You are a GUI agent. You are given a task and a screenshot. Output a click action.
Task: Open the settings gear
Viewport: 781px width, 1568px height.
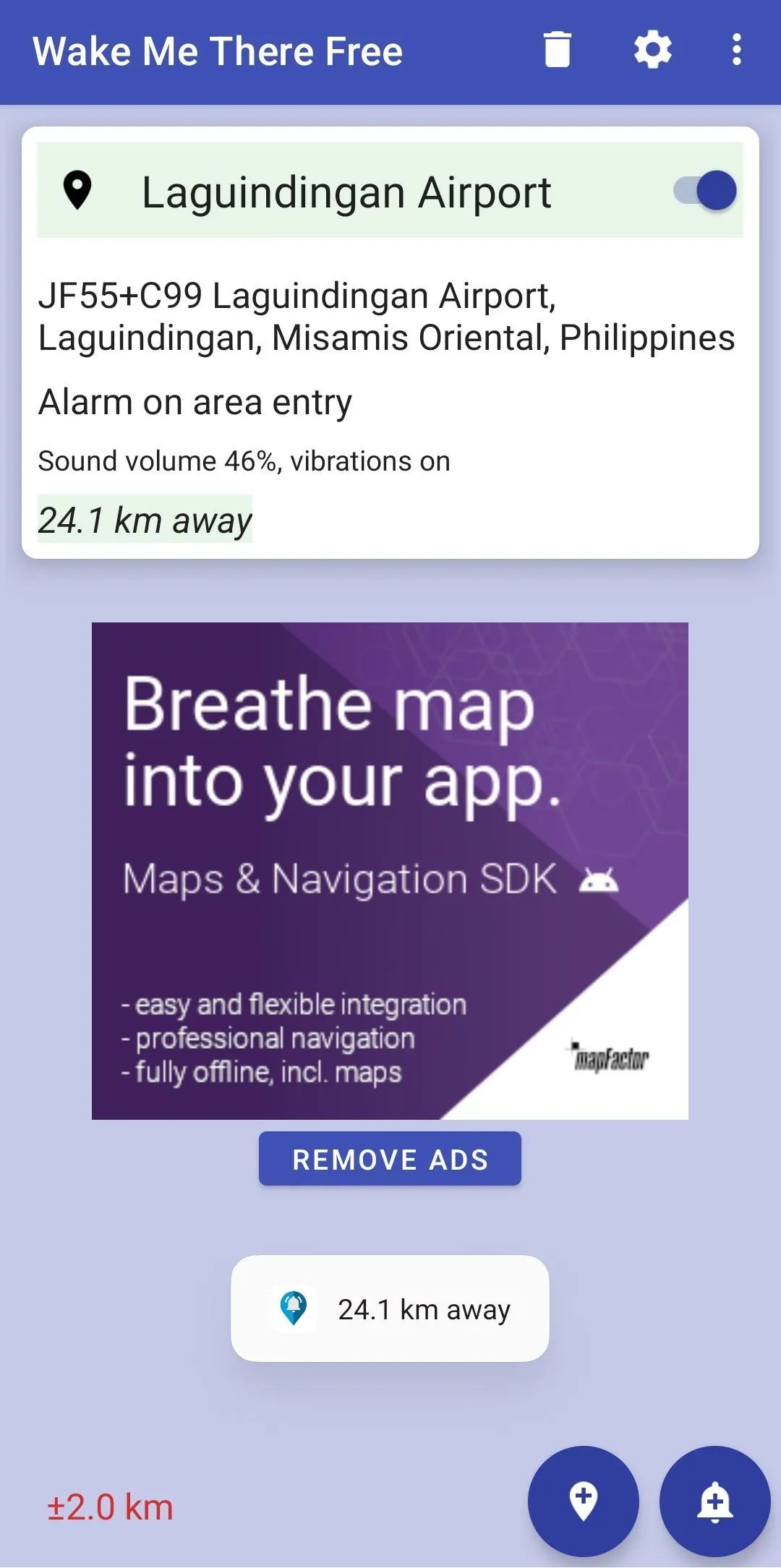652,51
